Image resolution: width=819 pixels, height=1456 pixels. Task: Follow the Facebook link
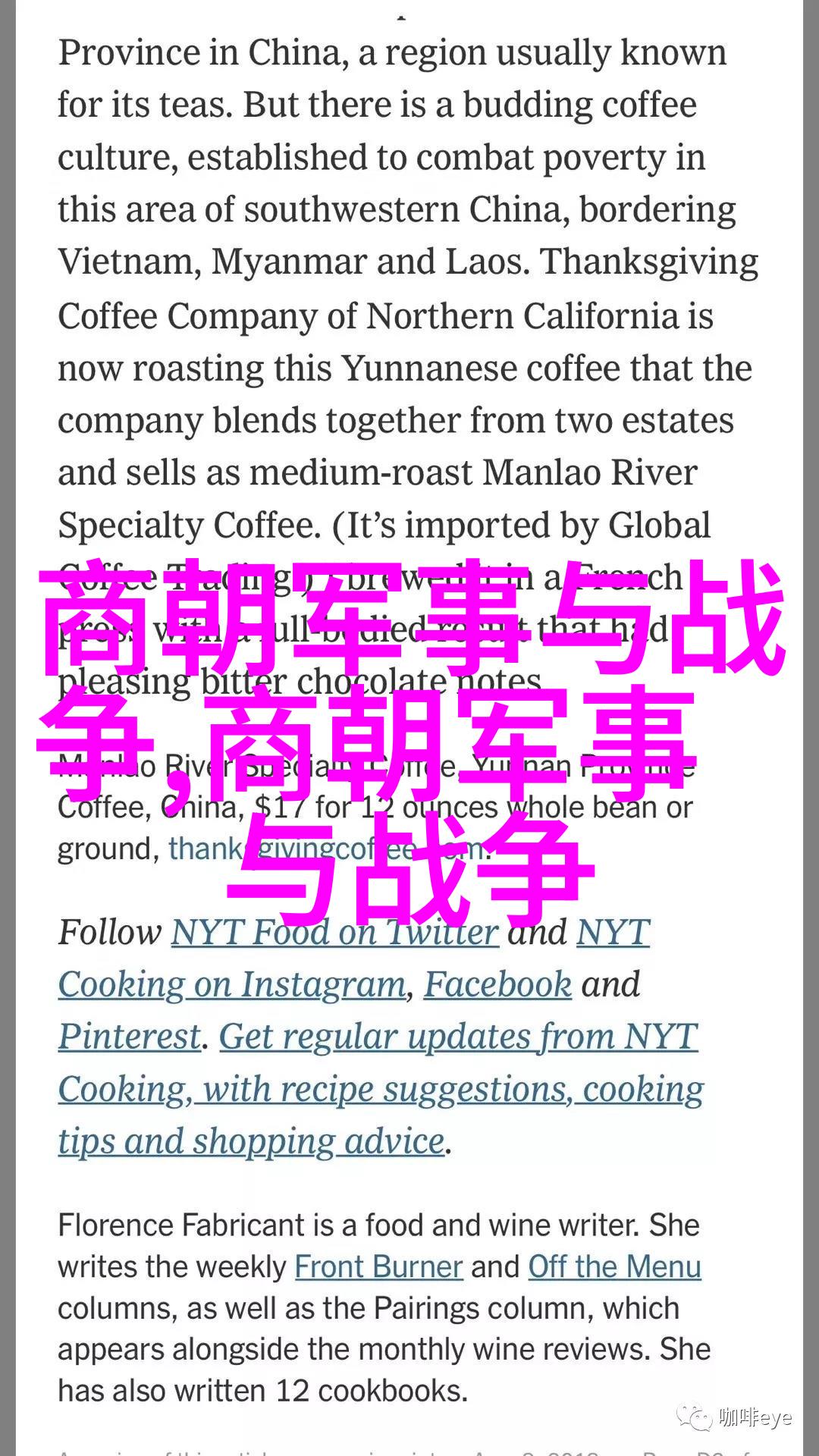click(x=497, y=984)
